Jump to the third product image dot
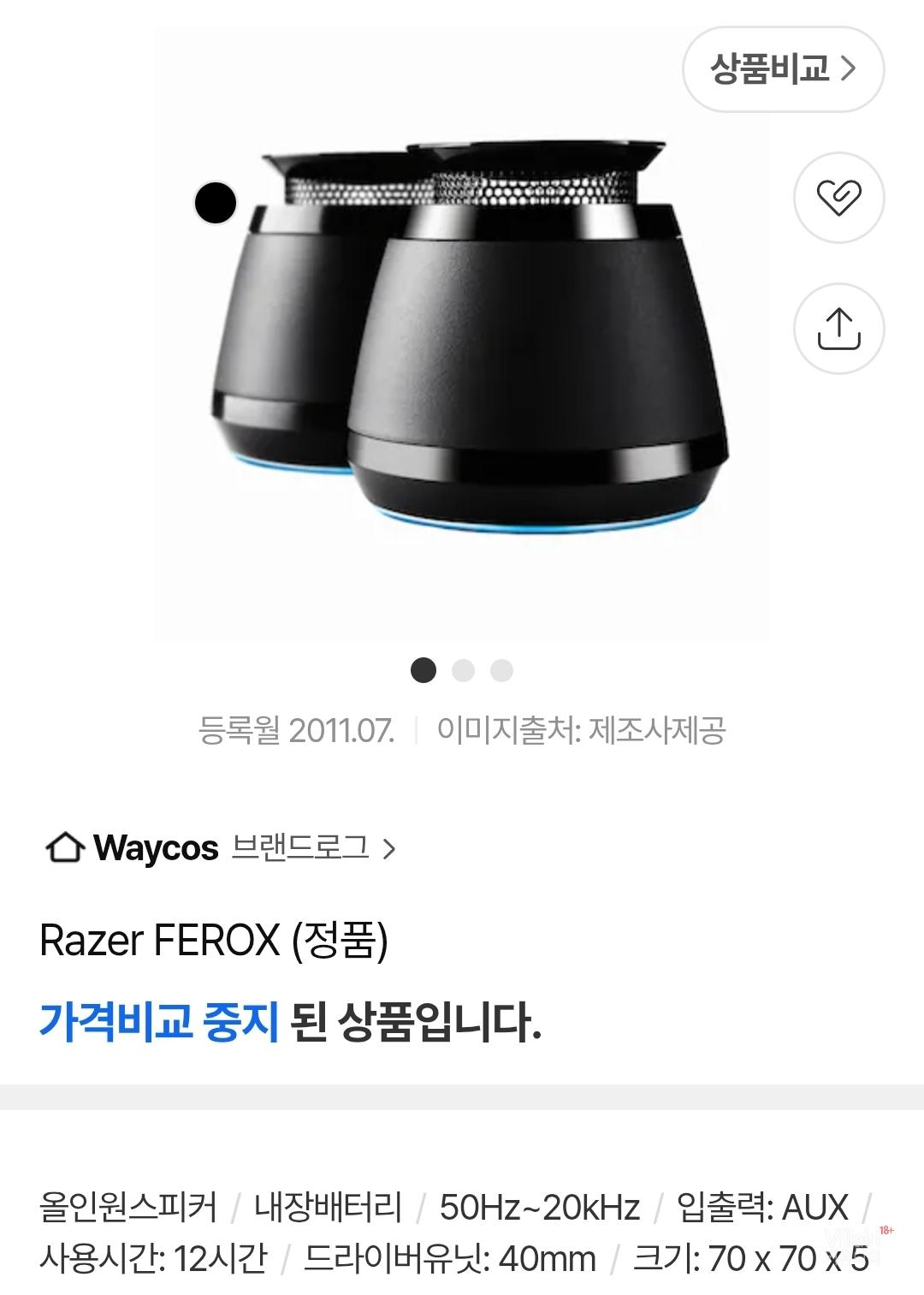 [x=501, y=670]
